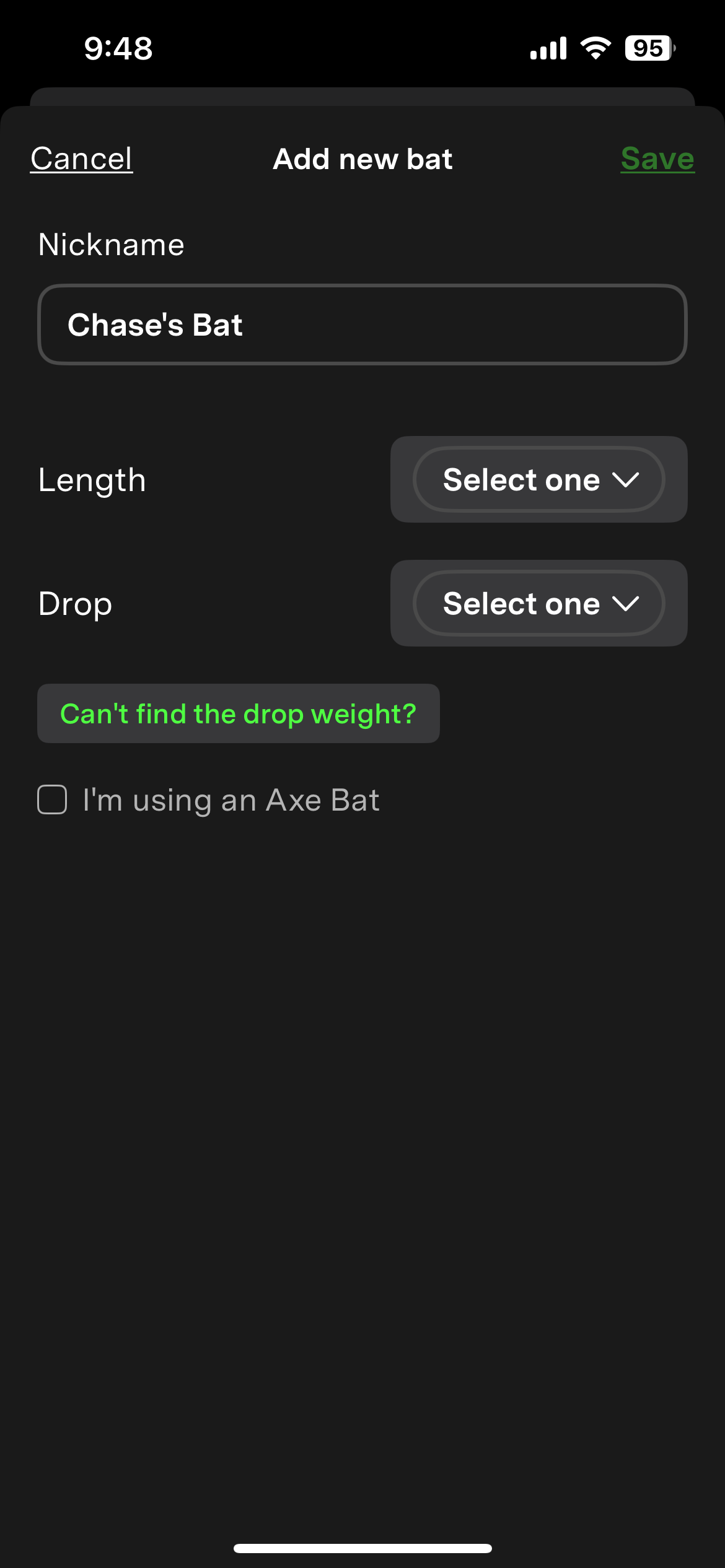Cancel adding the new bat

[x=81, y=159]
